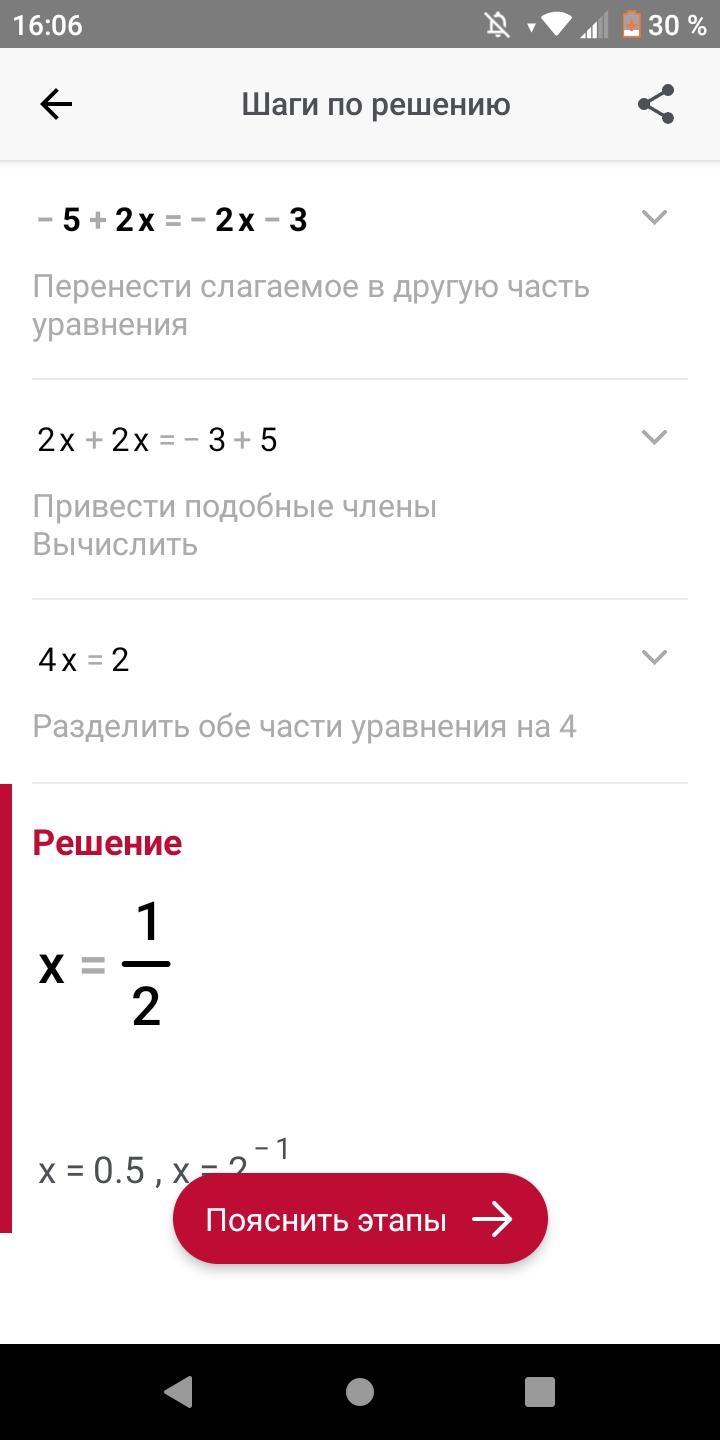Expand the step 4x=2
Image resolution: width=720 pixels, height=1440 pixels.
click(654, 657)
